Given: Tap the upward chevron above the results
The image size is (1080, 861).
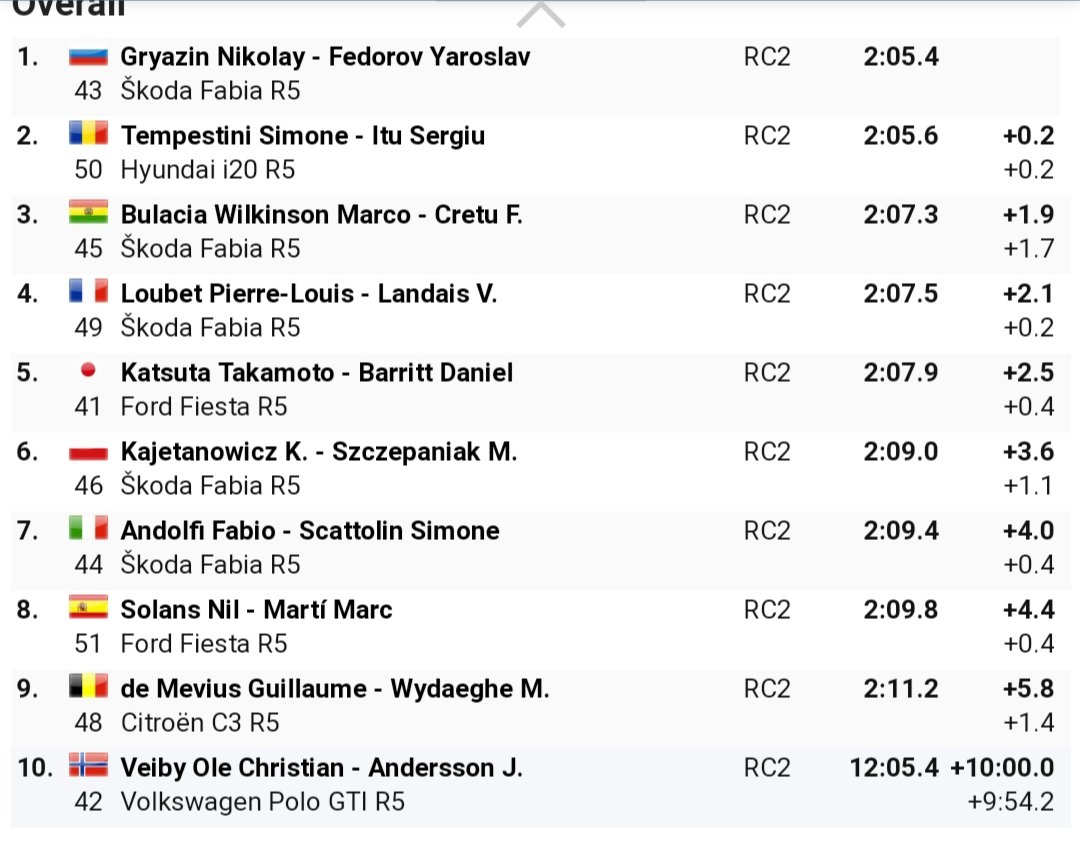Looking at the screenshot, I should 541,14.
